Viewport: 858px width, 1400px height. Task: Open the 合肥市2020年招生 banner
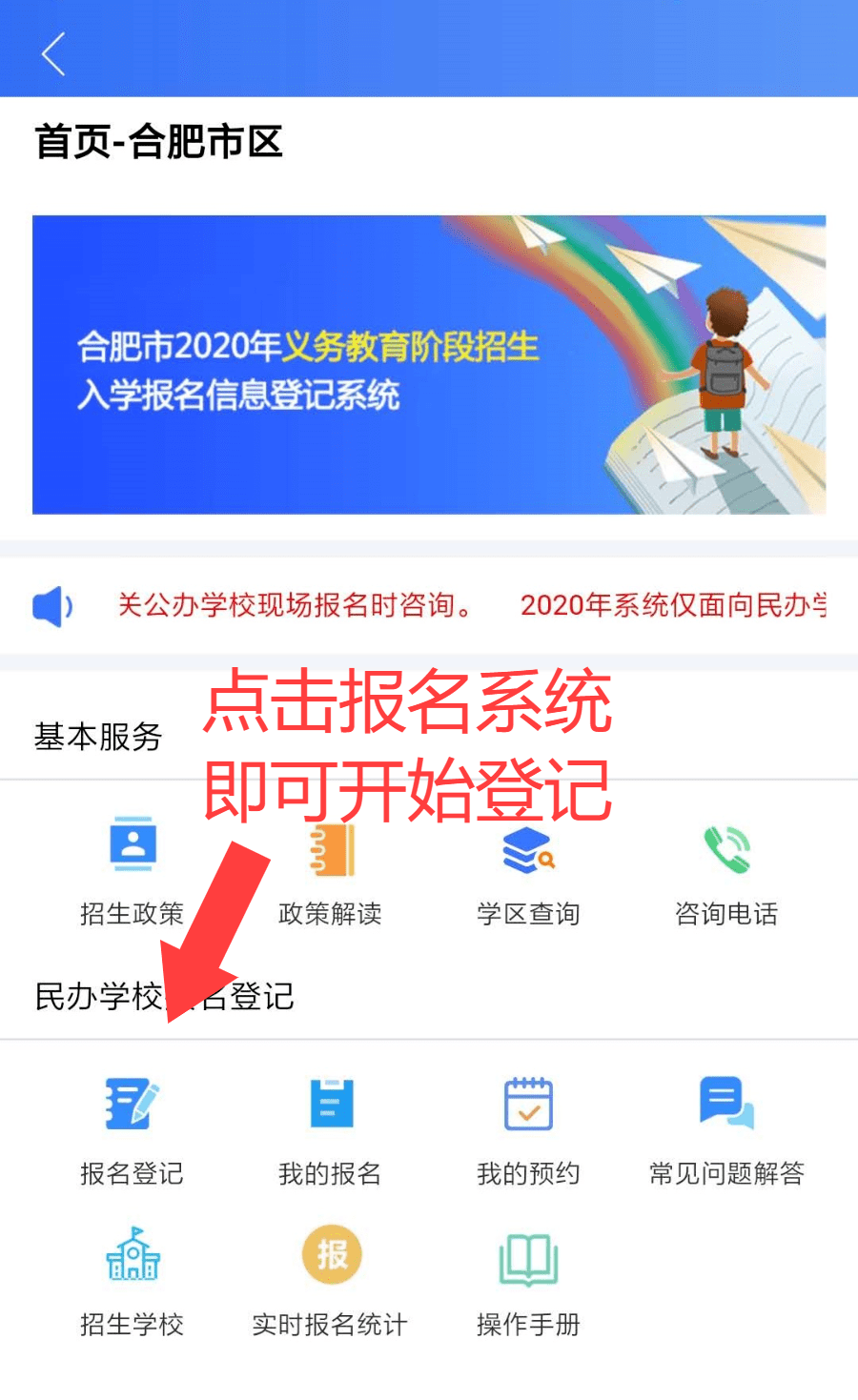(x=429, y=365)
